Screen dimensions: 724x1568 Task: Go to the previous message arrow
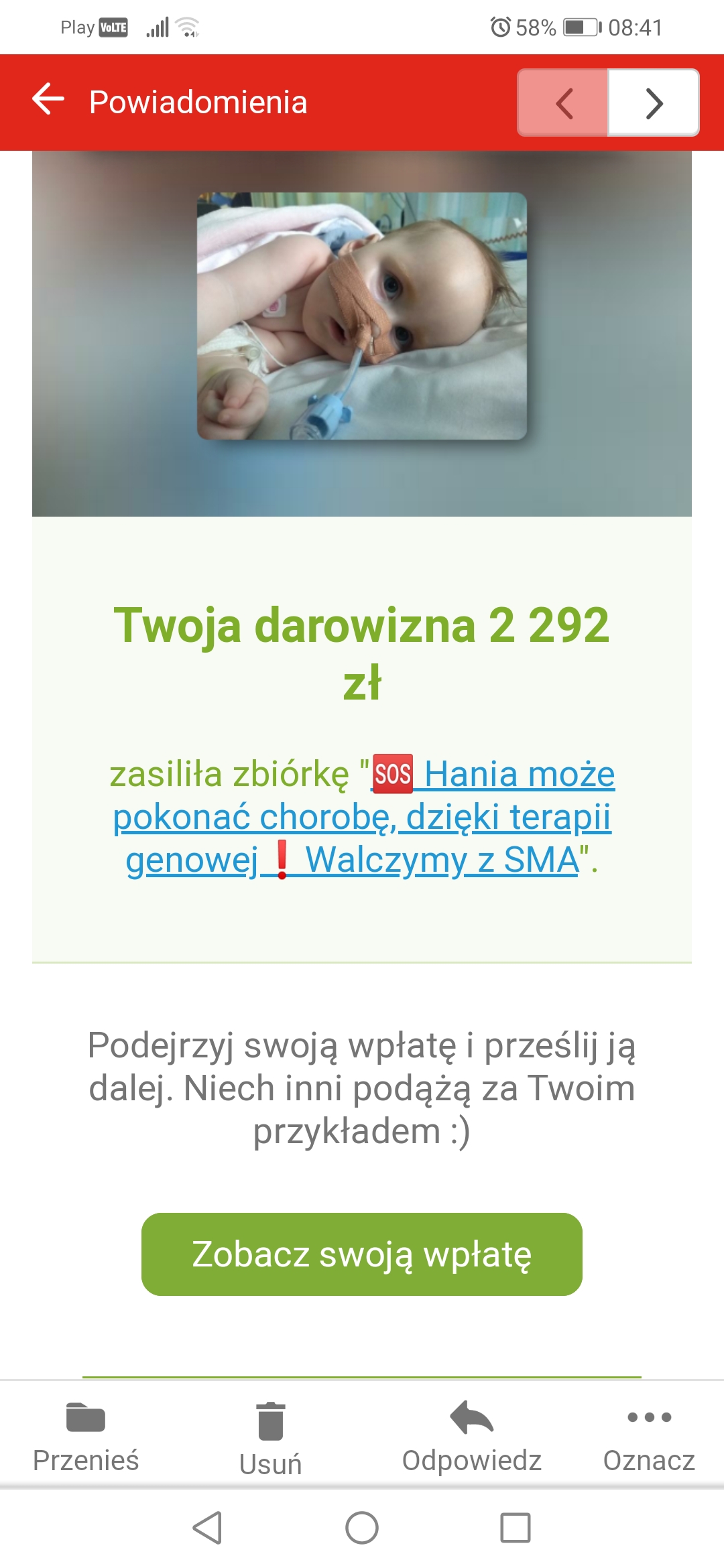click(563, 103)
